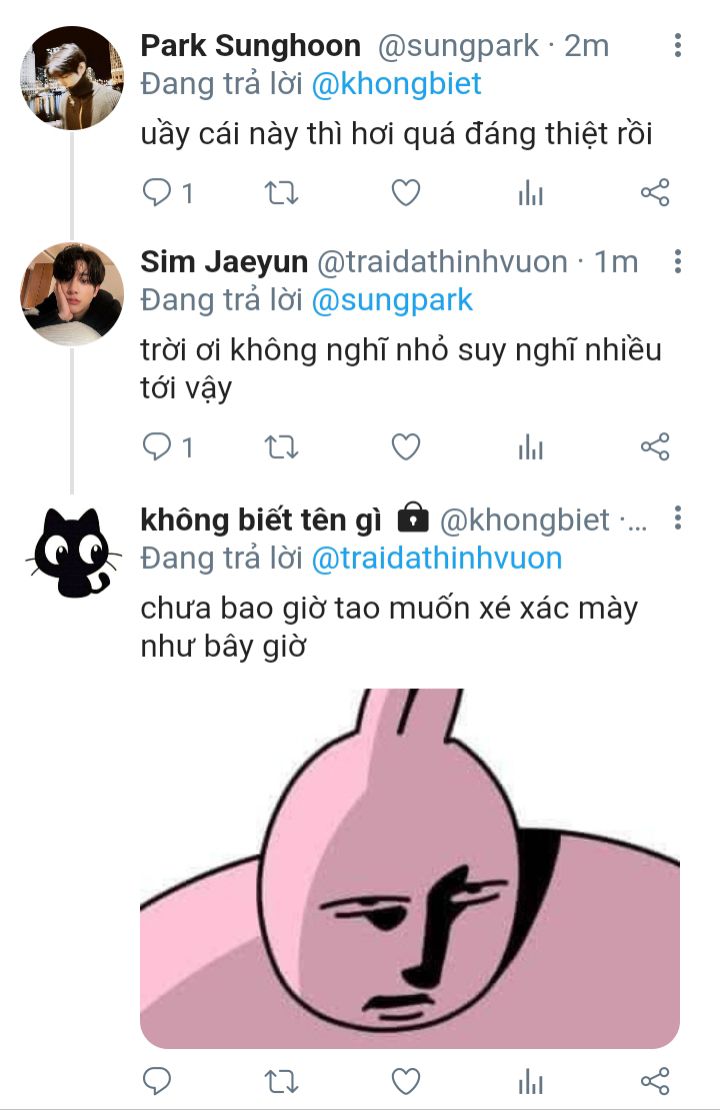Open overflow menu on Park Sunghoon's tweet
The image size is (720, 1110).
pyautogui.click(x=678, y=45)
